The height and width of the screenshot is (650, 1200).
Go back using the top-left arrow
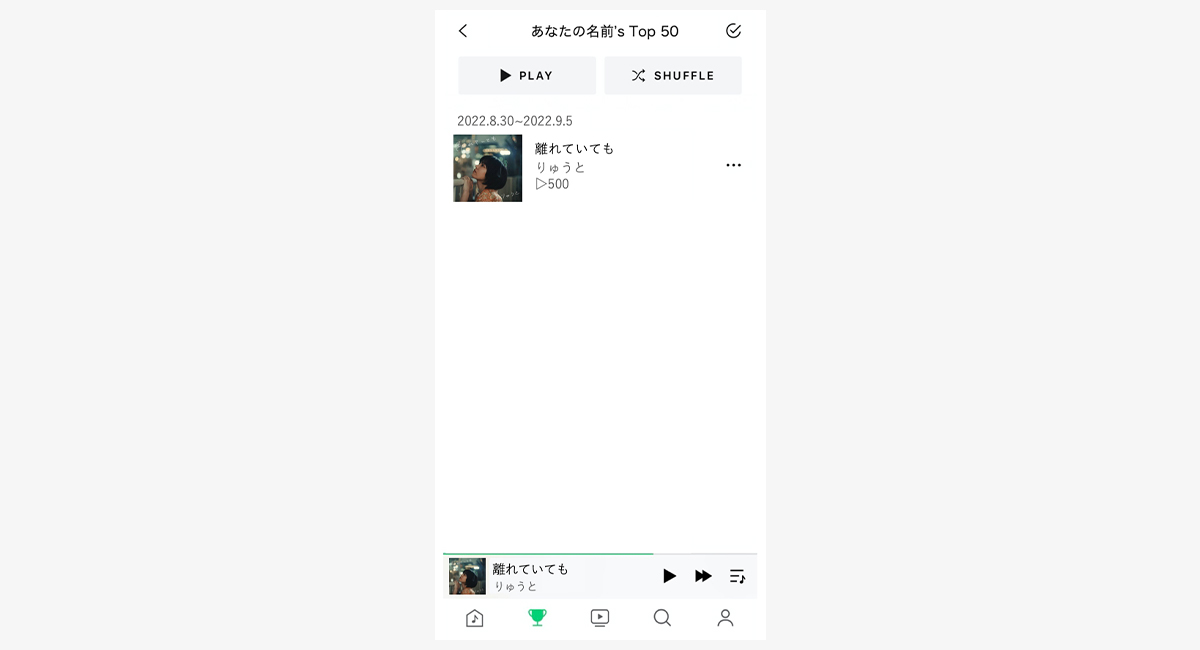(463, 31)
